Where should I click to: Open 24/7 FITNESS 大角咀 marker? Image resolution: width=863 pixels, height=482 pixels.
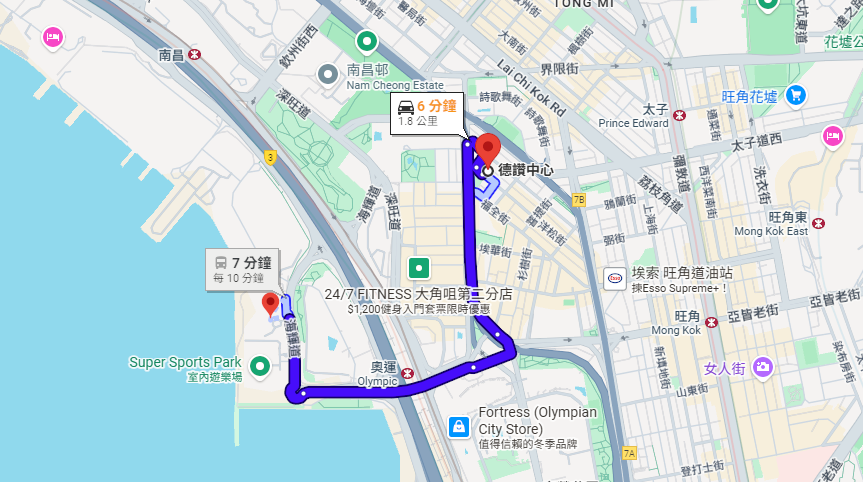pos(419,268)
